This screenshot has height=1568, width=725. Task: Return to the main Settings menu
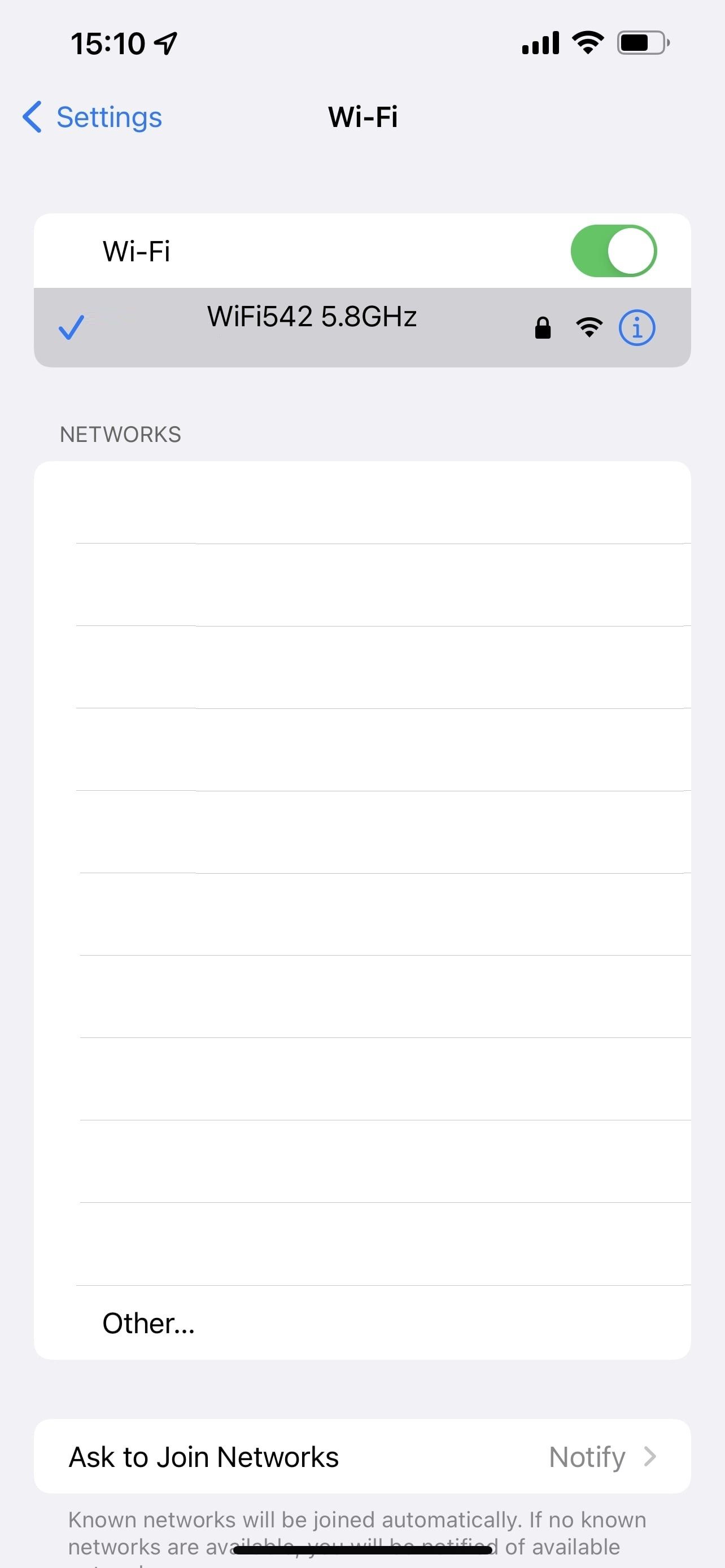tap(91, 117)
